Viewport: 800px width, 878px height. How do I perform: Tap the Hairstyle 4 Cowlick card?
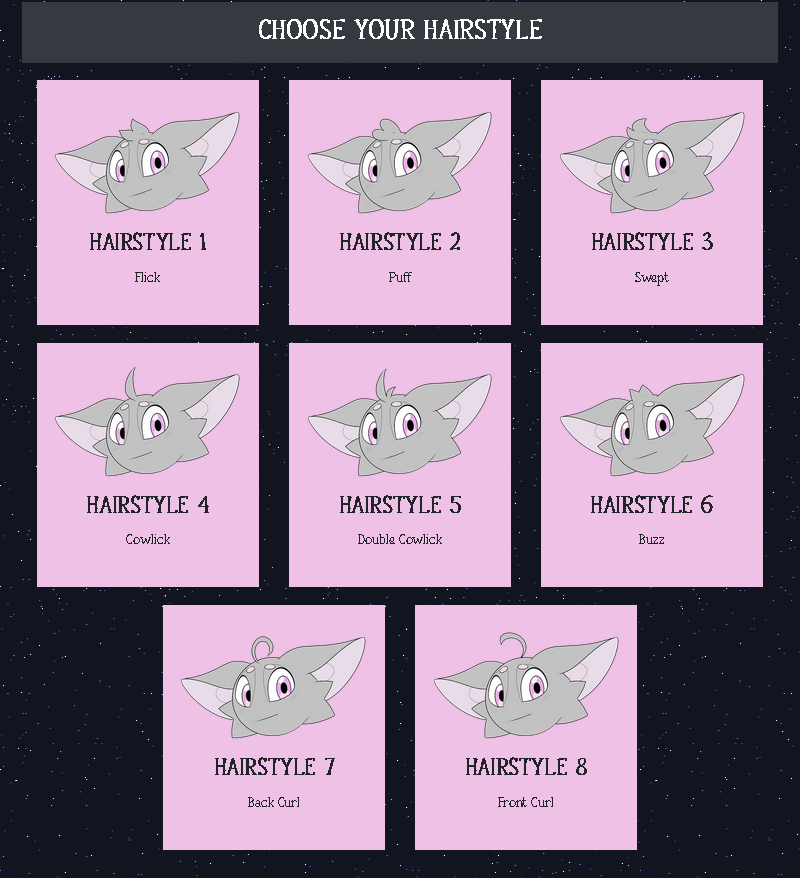pyautogui.click(x=148, y=465)
